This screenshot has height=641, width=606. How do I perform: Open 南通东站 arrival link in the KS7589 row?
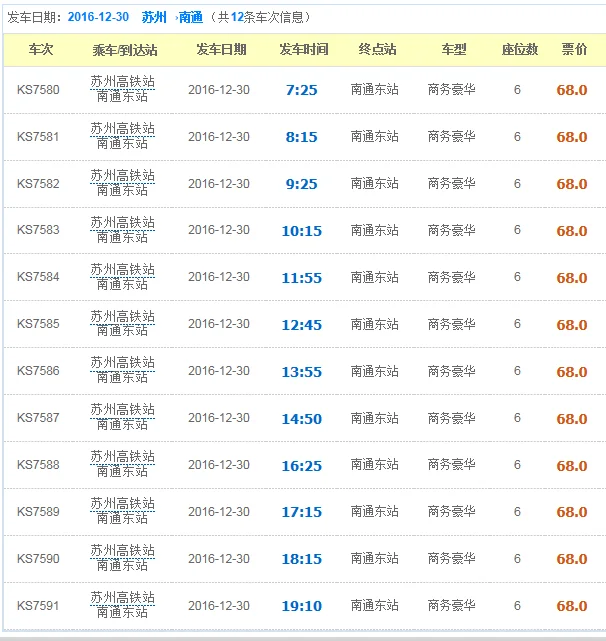[x=123, y=519]
